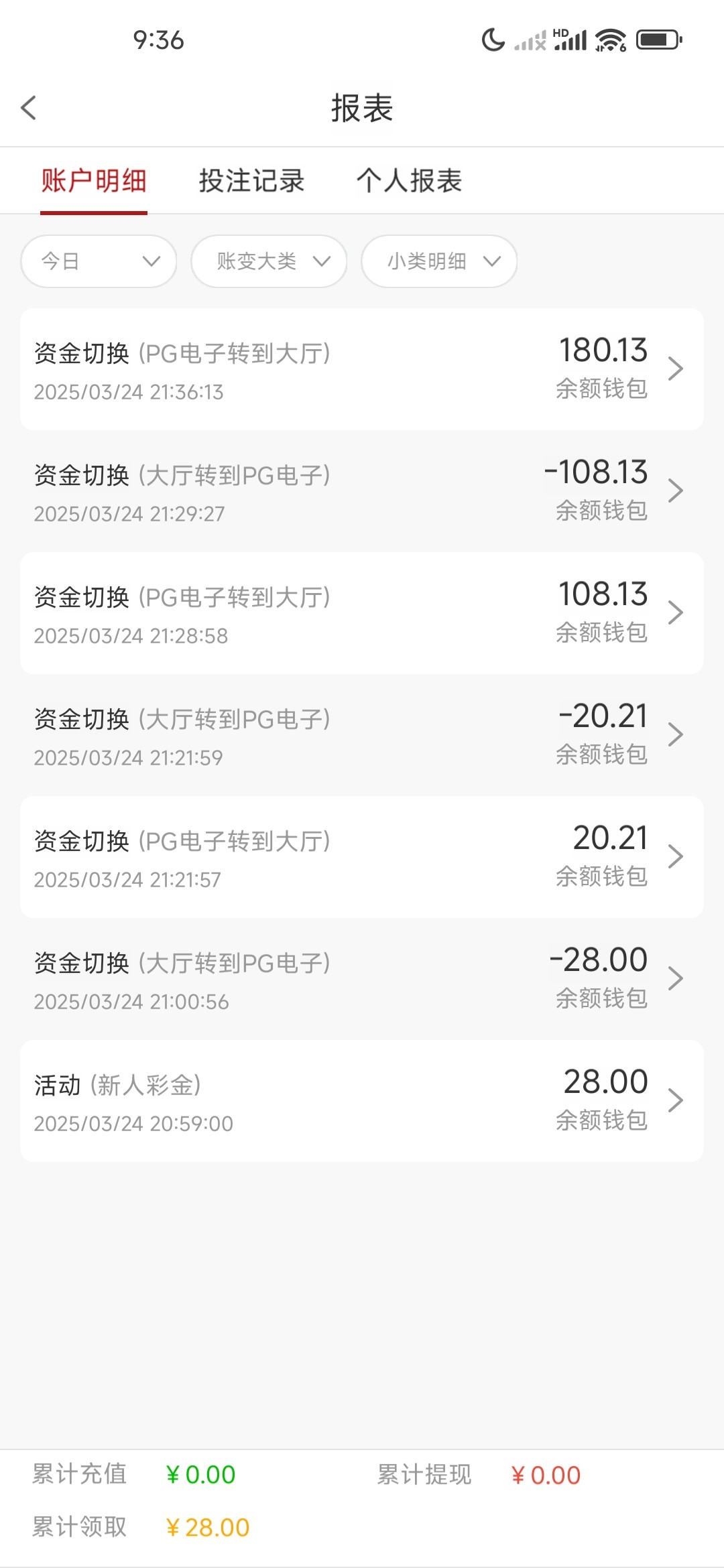Switch to the 投注记录 tab
The image size is (724, 1568).
click(251, 181)
